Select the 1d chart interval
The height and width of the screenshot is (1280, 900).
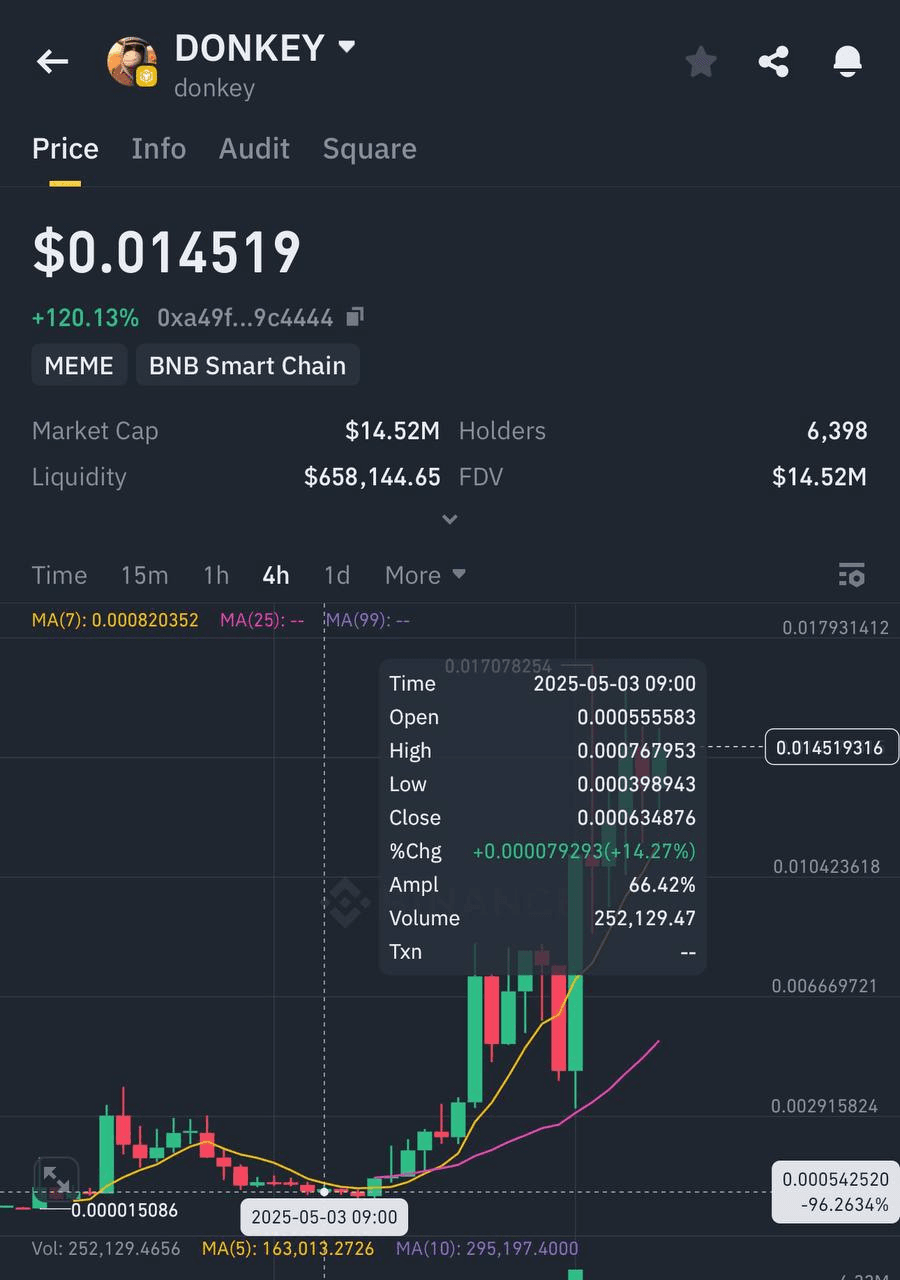point(337,575)
